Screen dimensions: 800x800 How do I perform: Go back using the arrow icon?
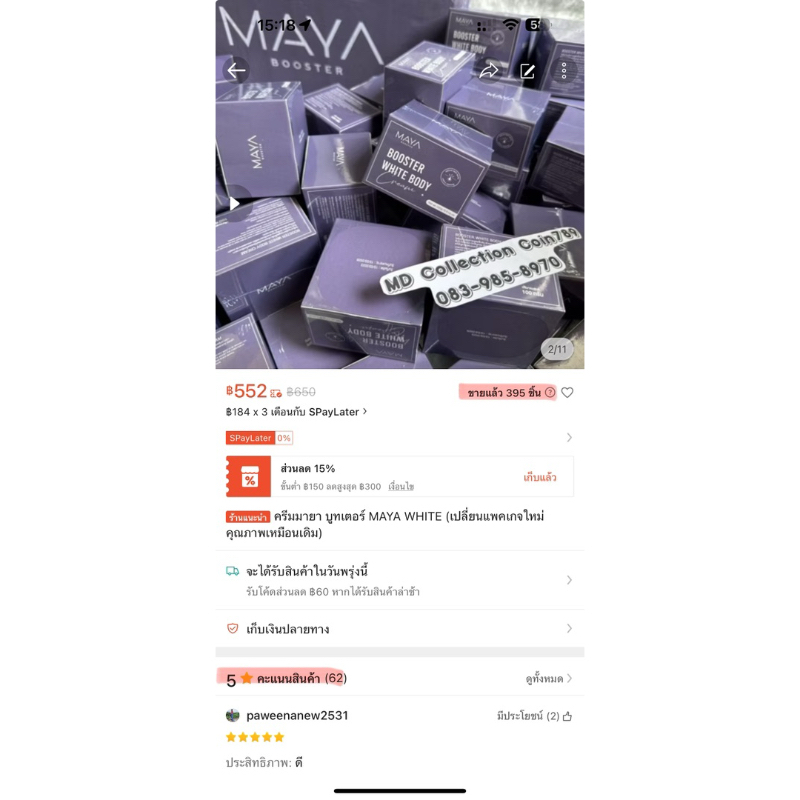point(236,70)
